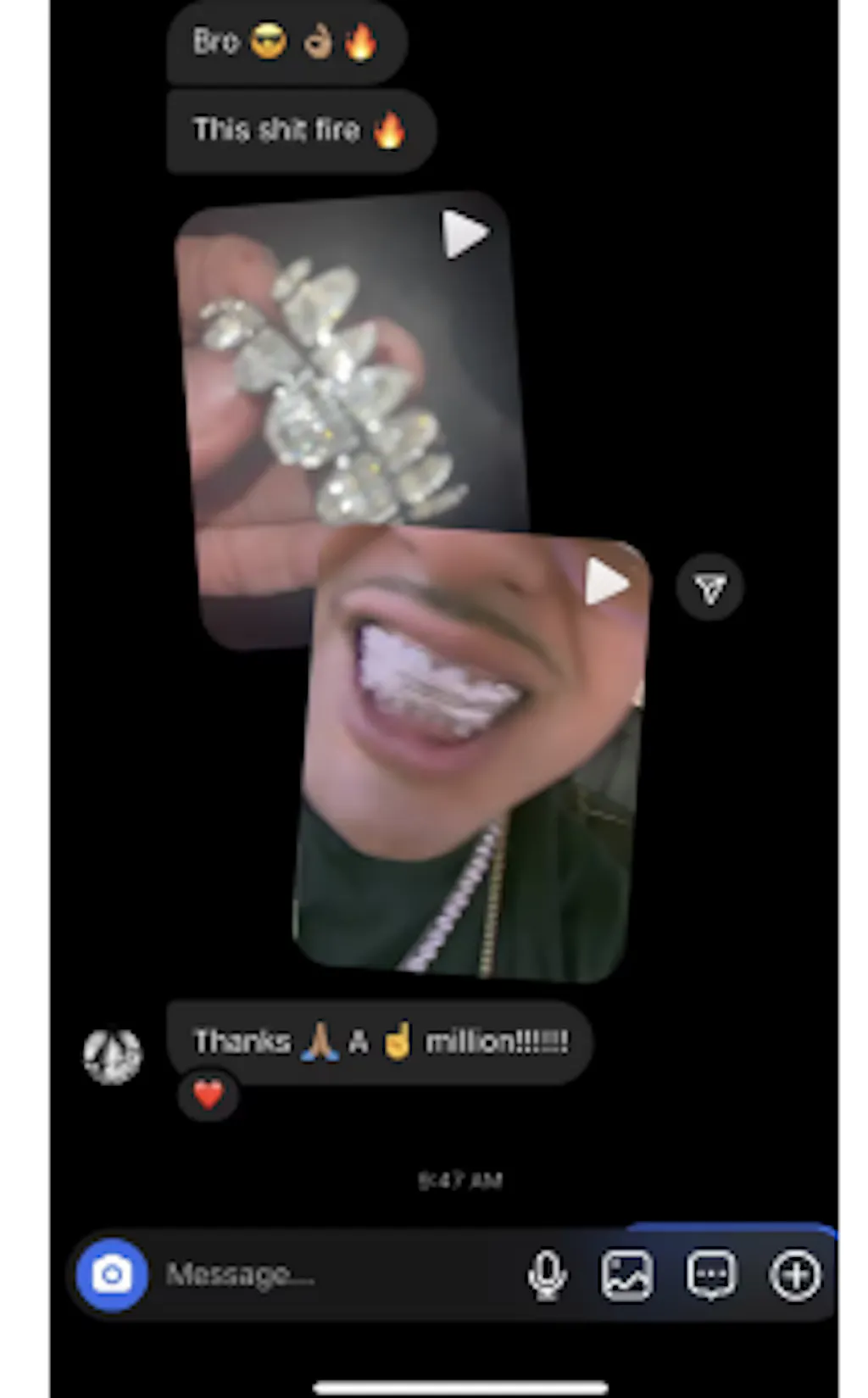Open the stickers and GIFs icon

coord(710,1274)
